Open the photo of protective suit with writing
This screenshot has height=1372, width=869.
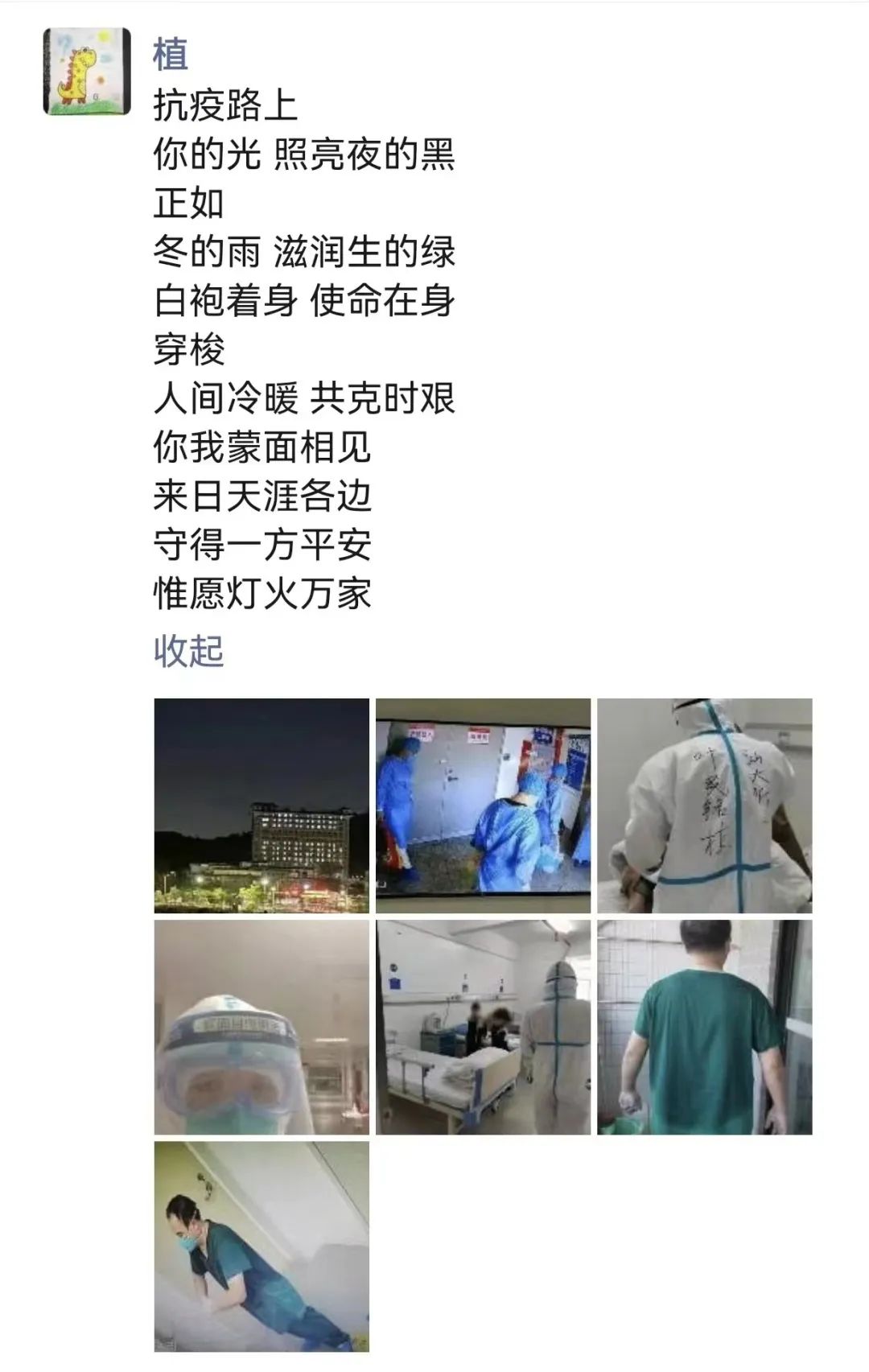point(704,805)
